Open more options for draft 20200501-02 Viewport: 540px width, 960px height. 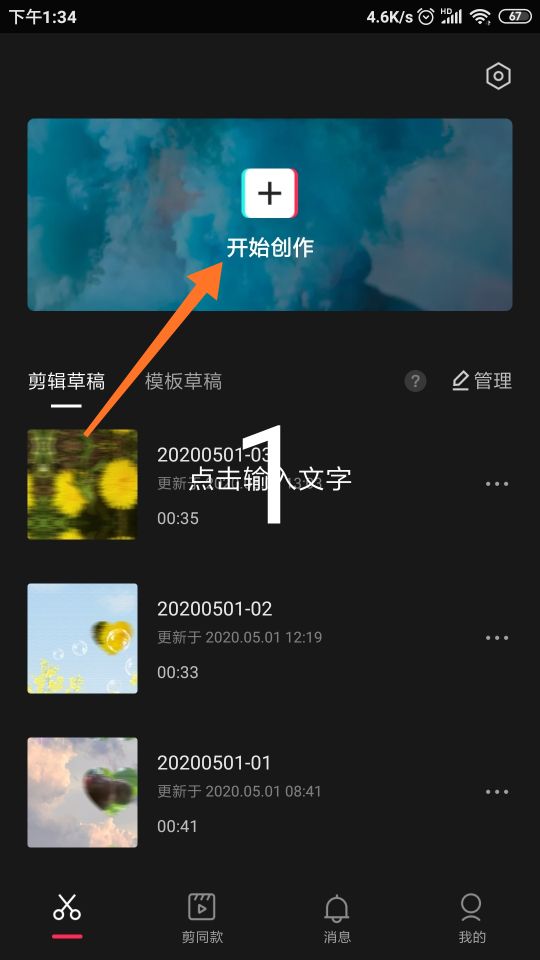[497, 638]
